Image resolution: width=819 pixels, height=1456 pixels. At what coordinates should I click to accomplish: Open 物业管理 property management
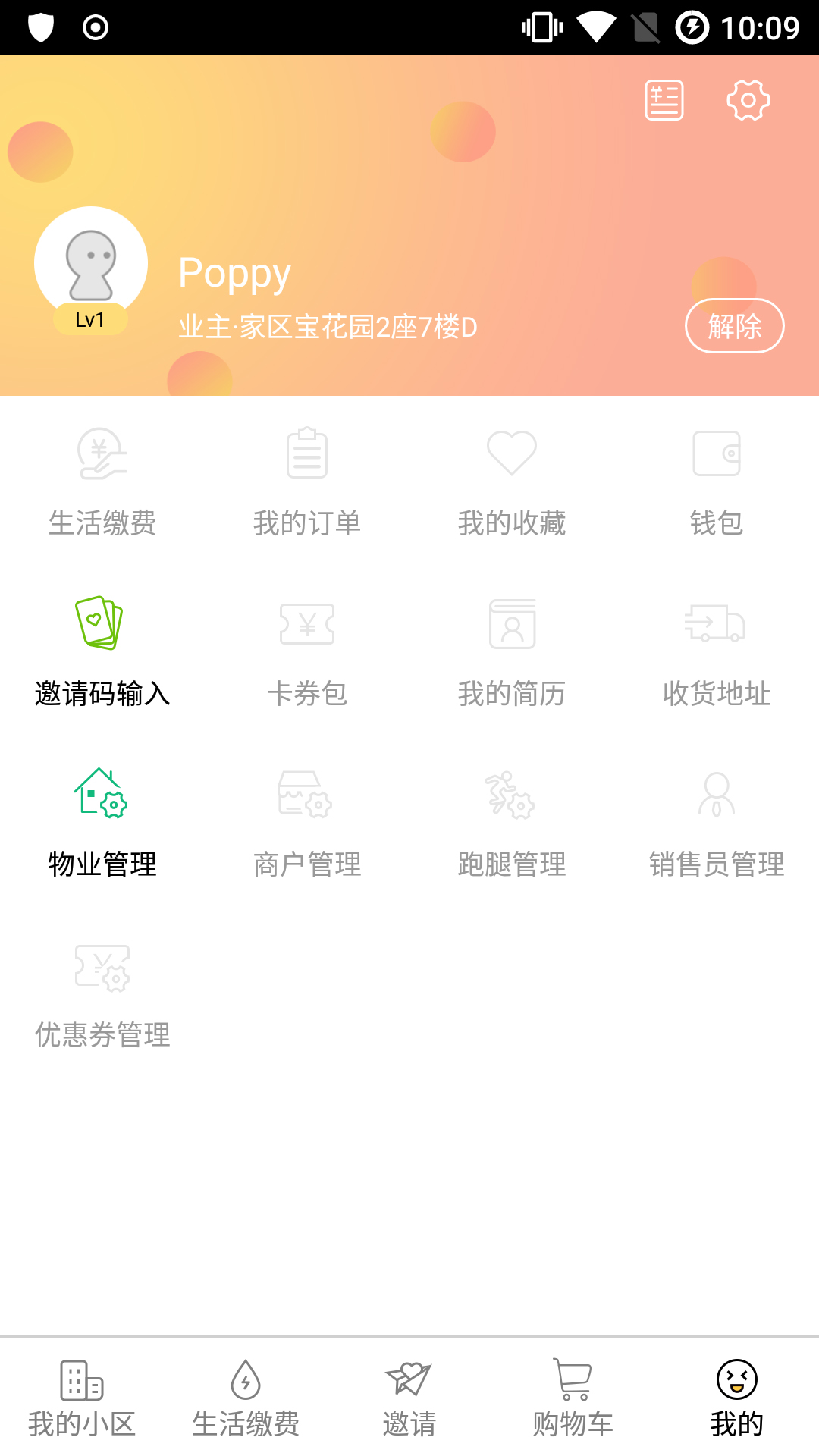102,823
